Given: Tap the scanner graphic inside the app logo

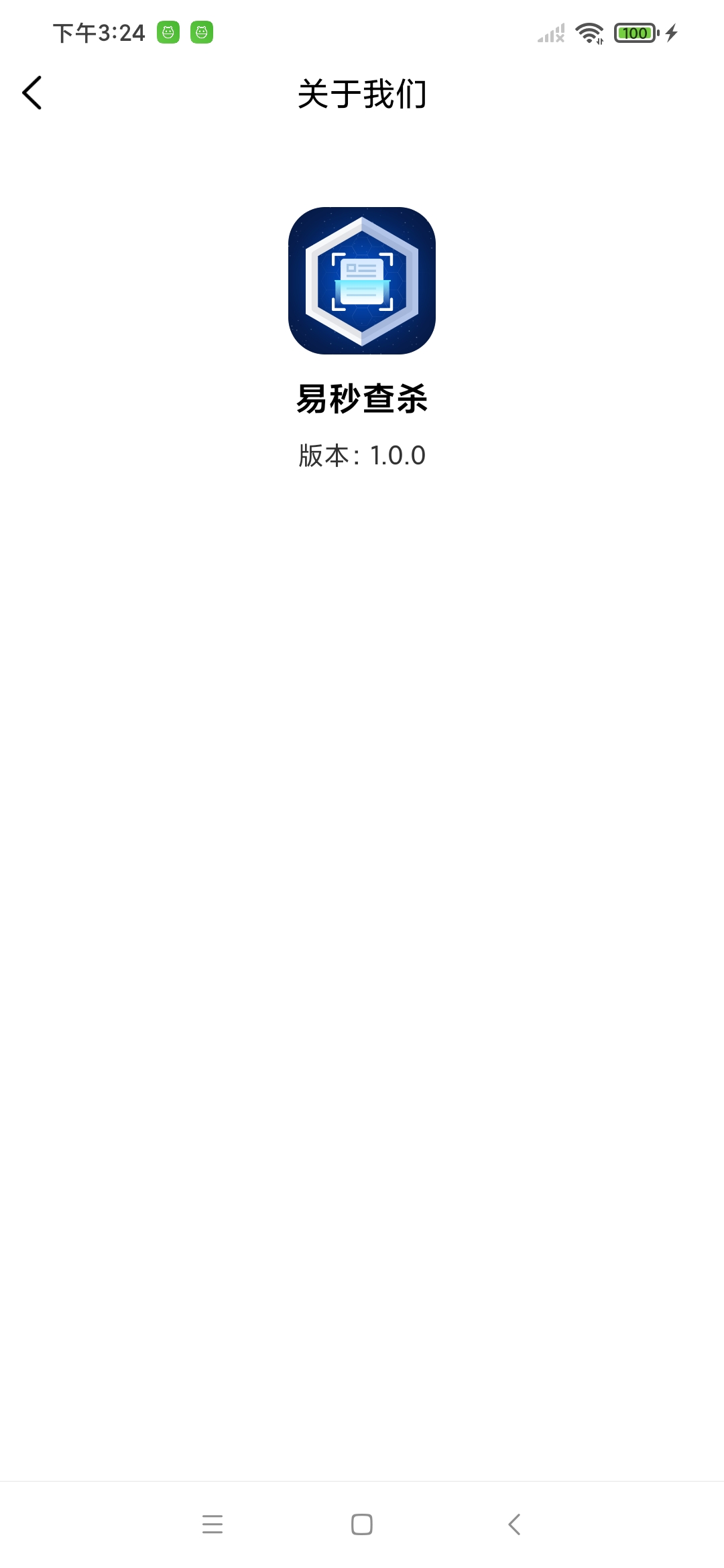Looking at the screenshot, I should coord(362,281).
